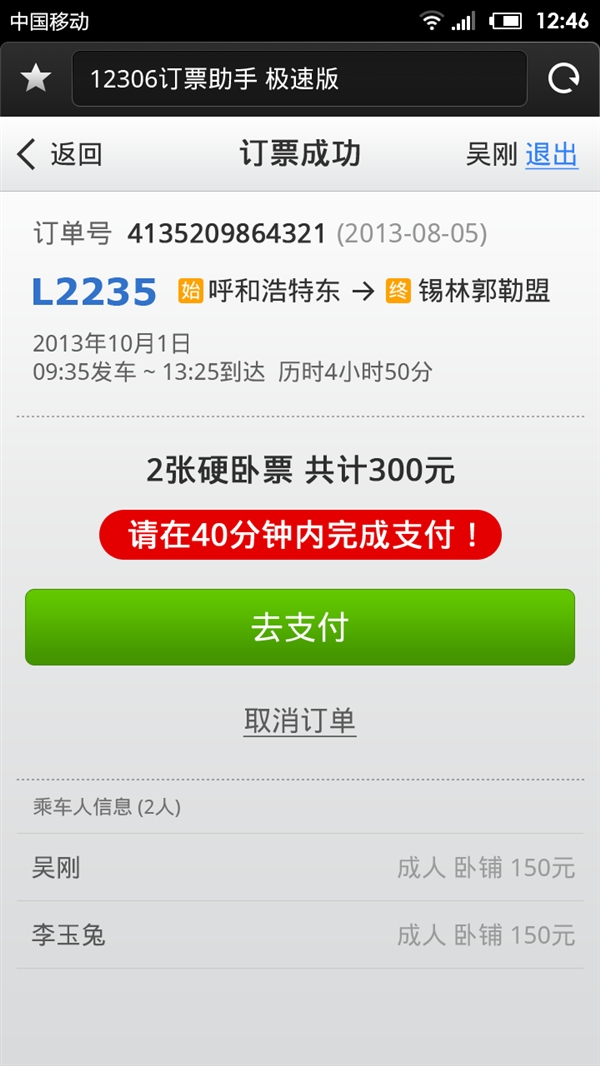Screen dimensions: 600x1066
Task: Log out via the 退出 link
Action: 551,154
